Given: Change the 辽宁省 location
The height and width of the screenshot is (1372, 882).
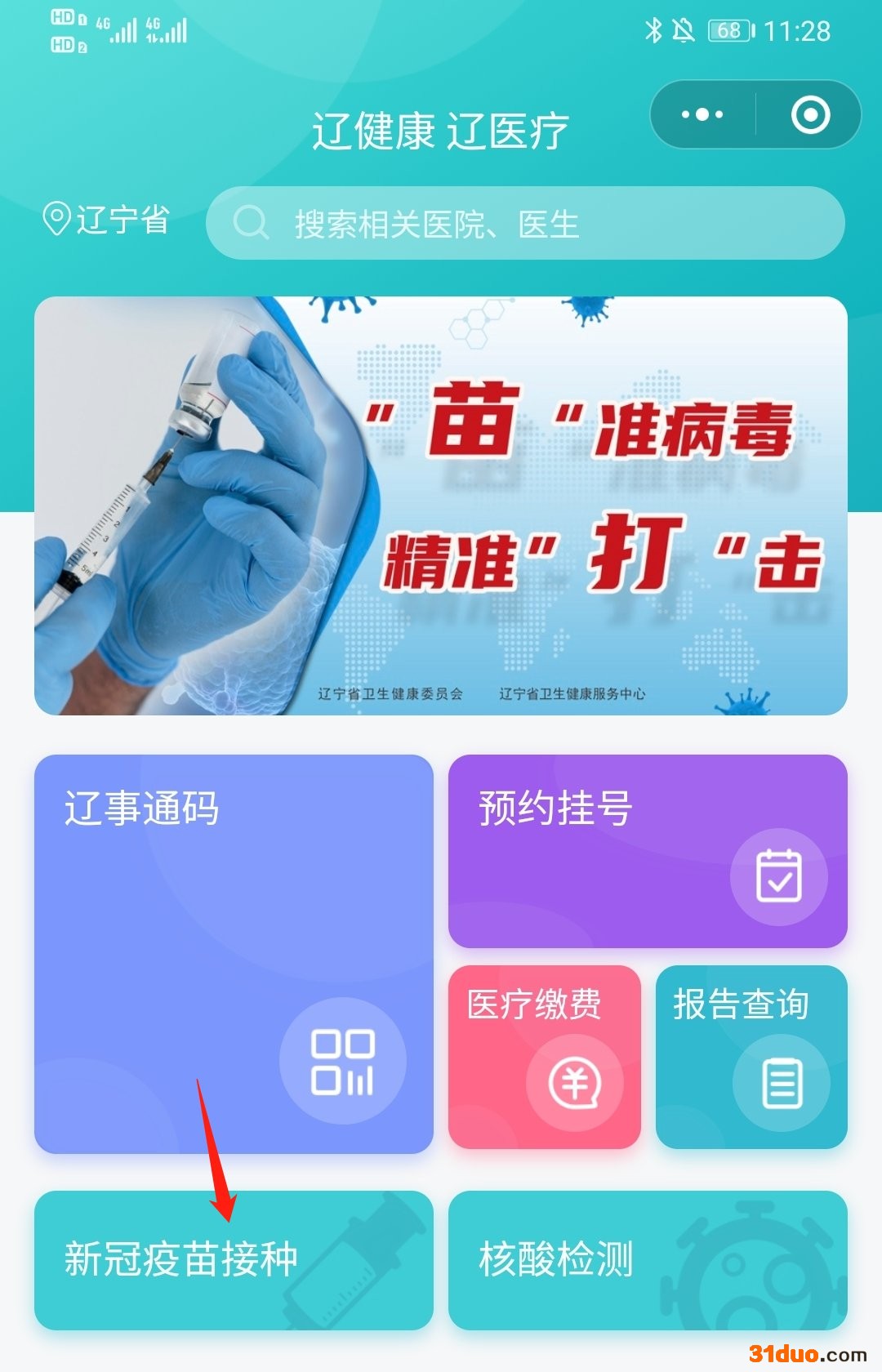Looking at the screenshot, I should 106,220.
